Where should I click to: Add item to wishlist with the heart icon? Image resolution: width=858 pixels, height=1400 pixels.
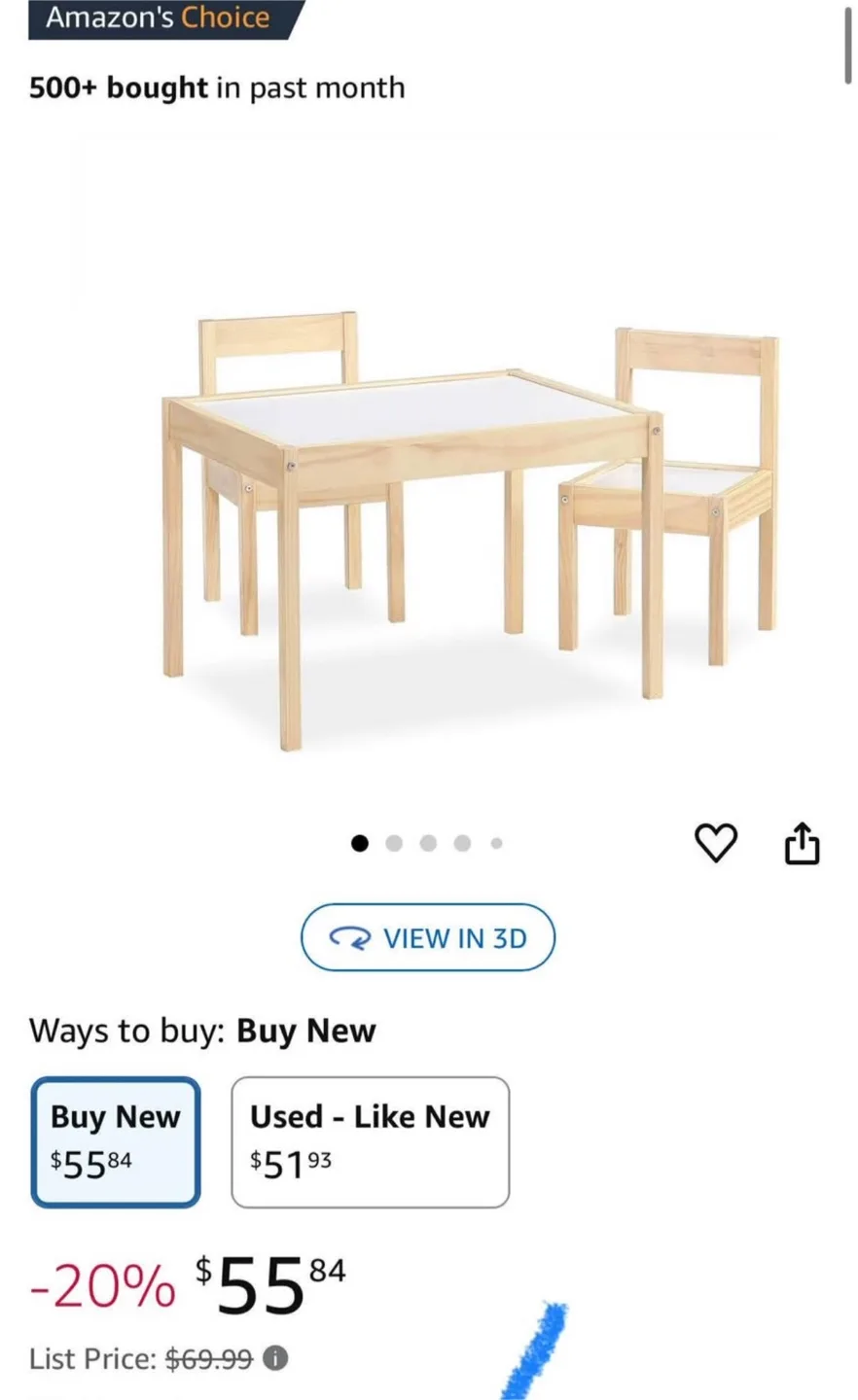point(718,842)
